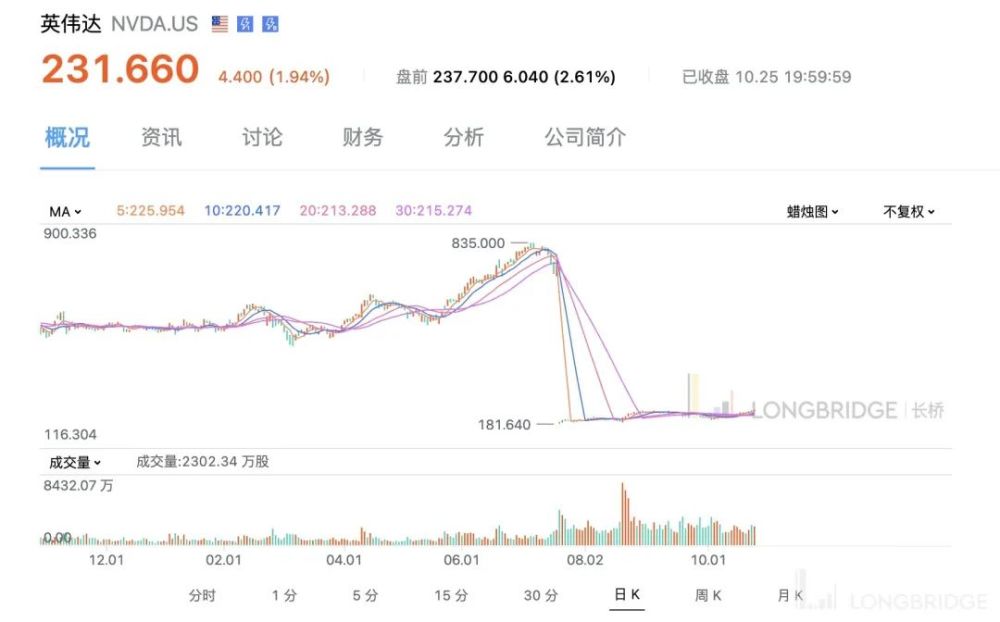This screenshot has width=1000, height=622.
Task: Switch to the 15 分 interval
Action: pyautogui.click(x=452, y=595)
